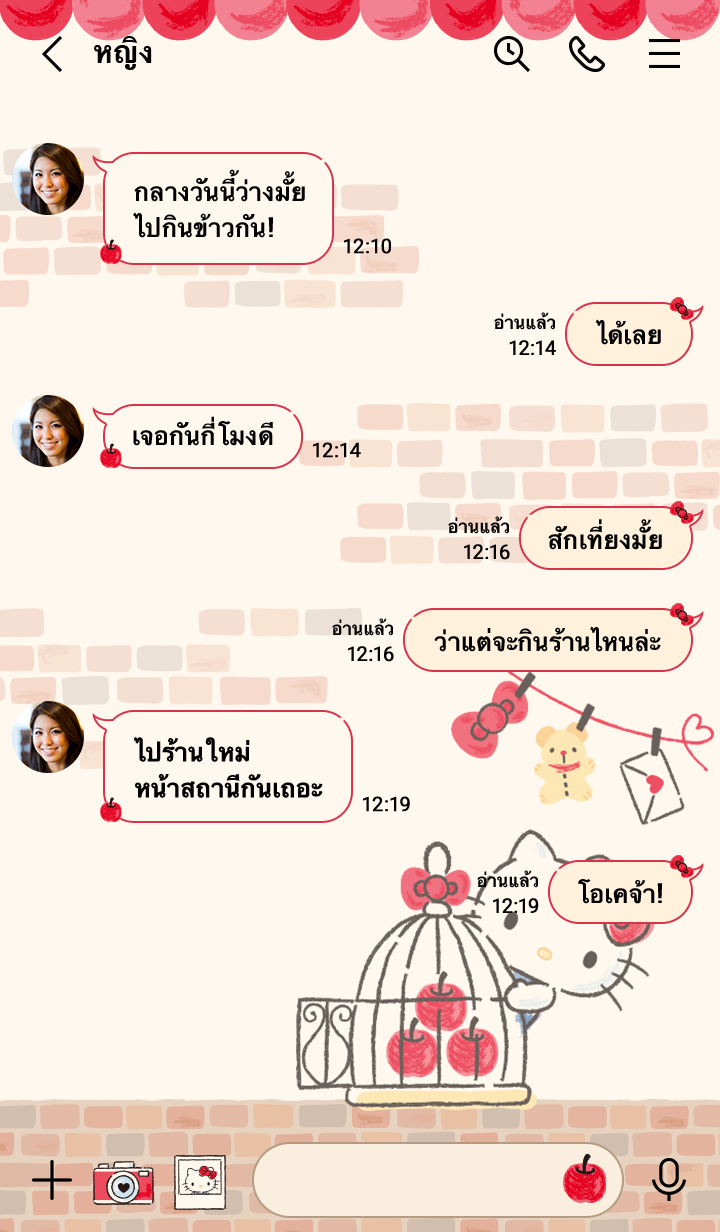Open the apple sticker picker

[x=584, y=1179]
